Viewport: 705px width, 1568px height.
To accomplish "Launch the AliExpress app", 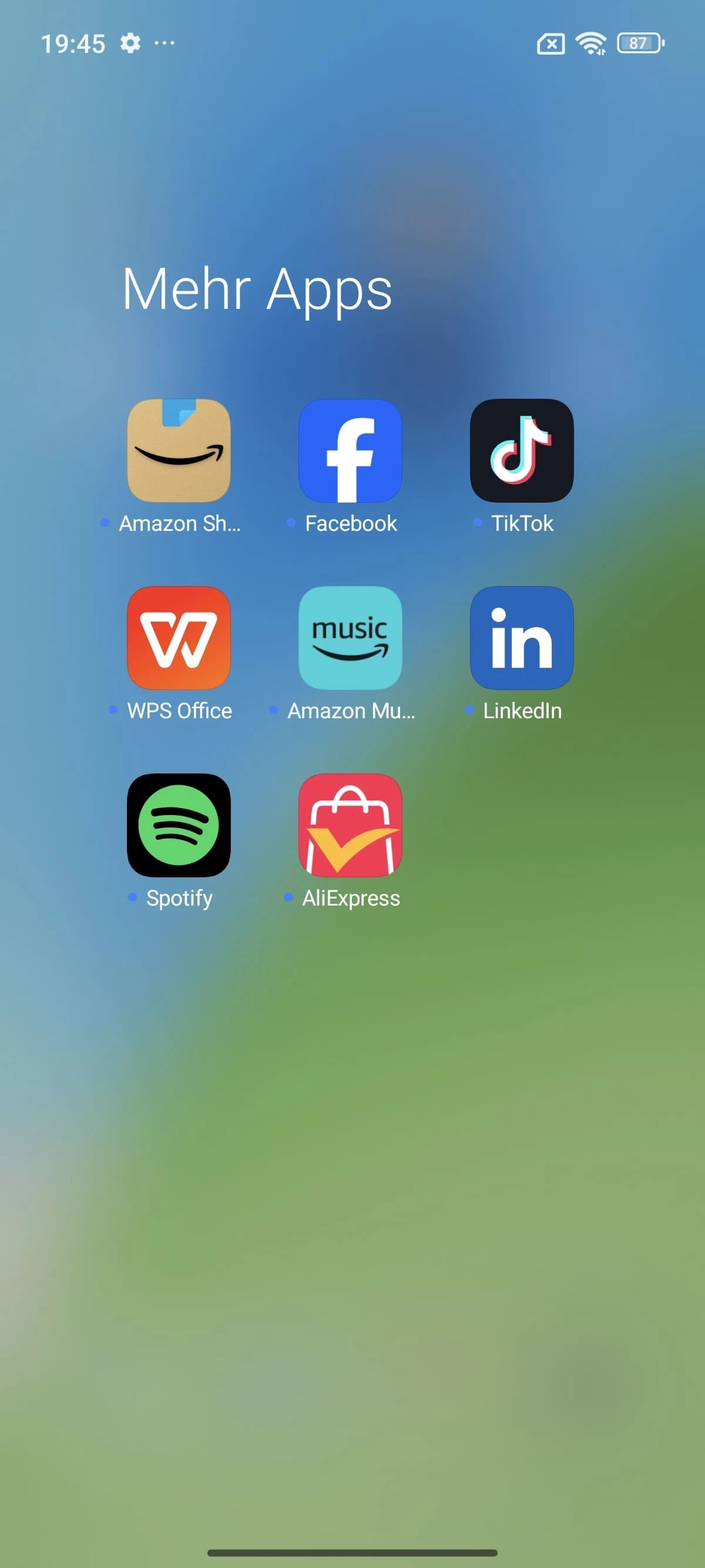I will 350,825.
